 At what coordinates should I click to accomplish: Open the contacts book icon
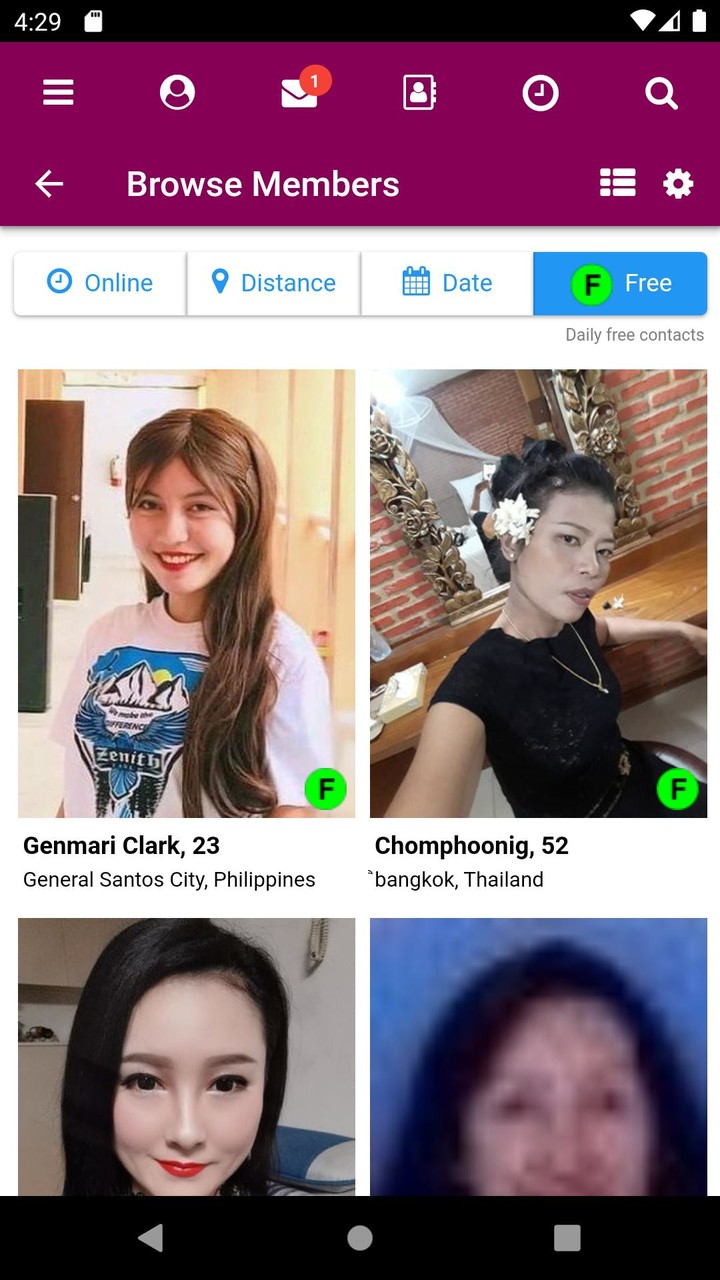click(419, 93)
